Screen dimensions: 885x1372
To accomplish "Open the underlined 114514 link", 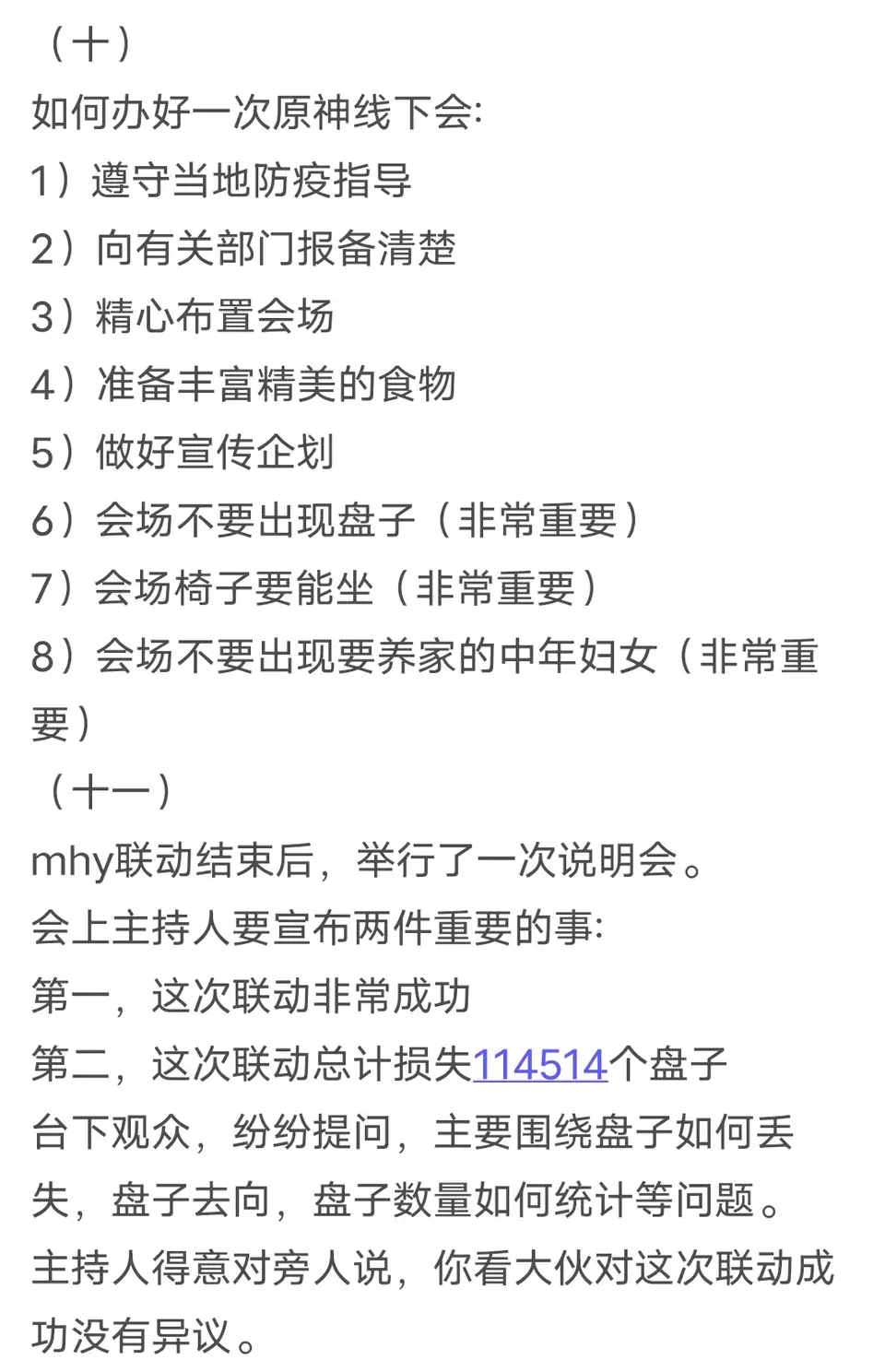I will click(540, 1065).
